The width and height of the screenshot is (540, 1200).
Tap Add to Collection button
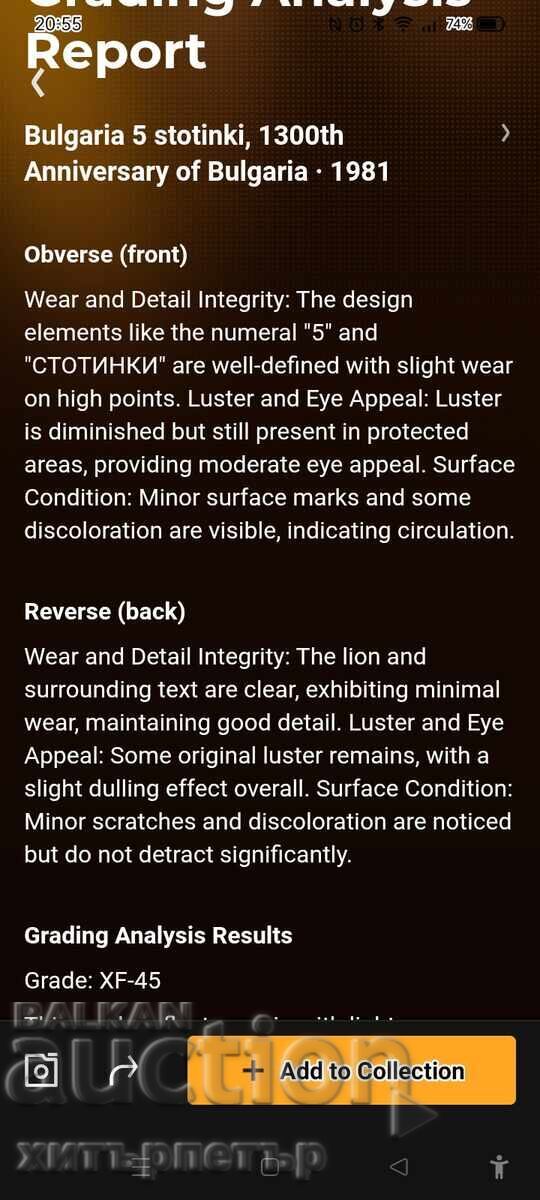pyautogui.click(x=352, y=1070)
